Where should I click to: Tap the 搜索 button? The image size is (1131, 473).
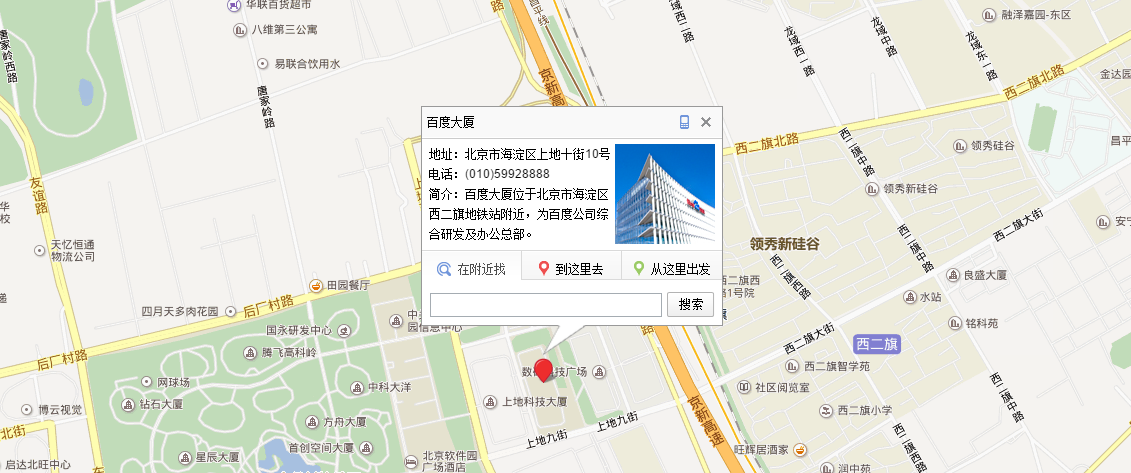click(x=690, y=305)
